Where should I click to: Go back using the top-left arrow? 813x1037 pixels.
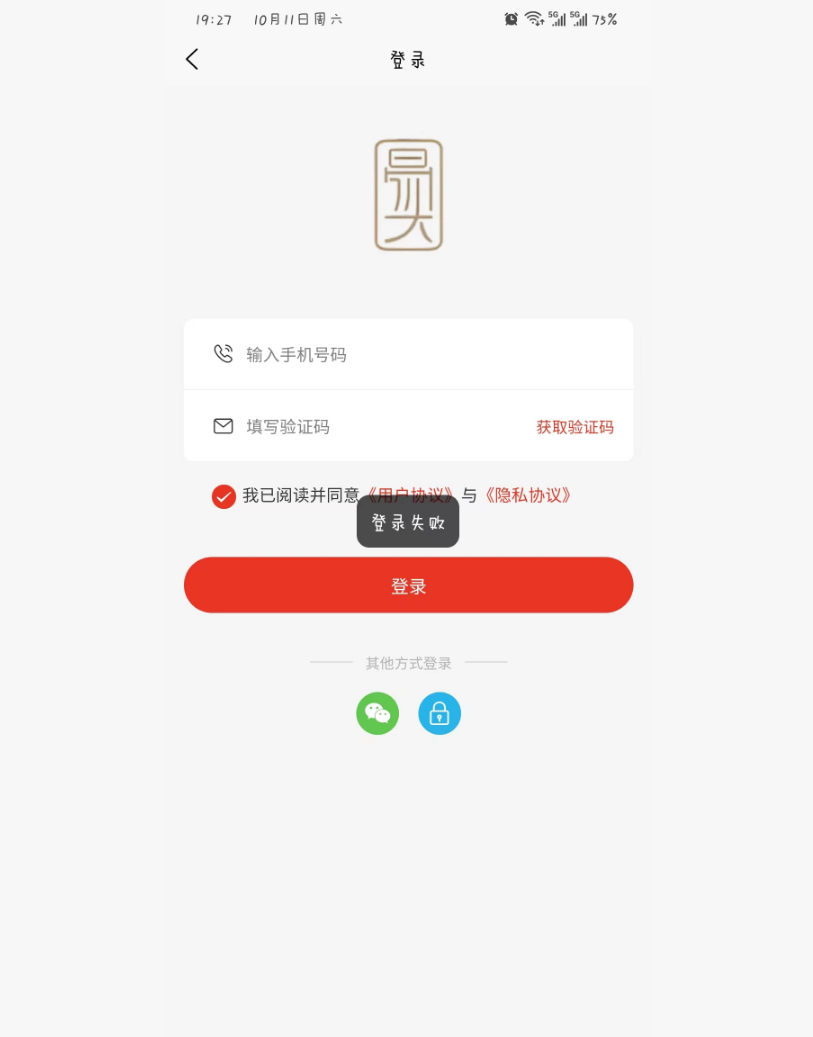[192, 60]
